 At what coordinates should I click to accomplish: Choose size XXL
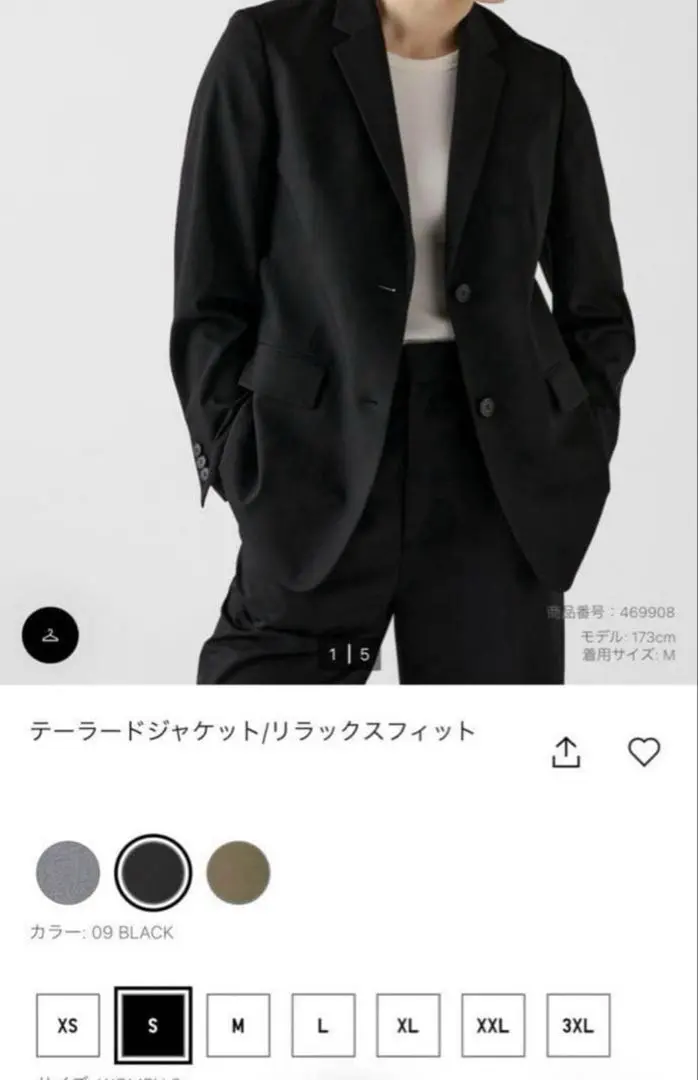493,1025
